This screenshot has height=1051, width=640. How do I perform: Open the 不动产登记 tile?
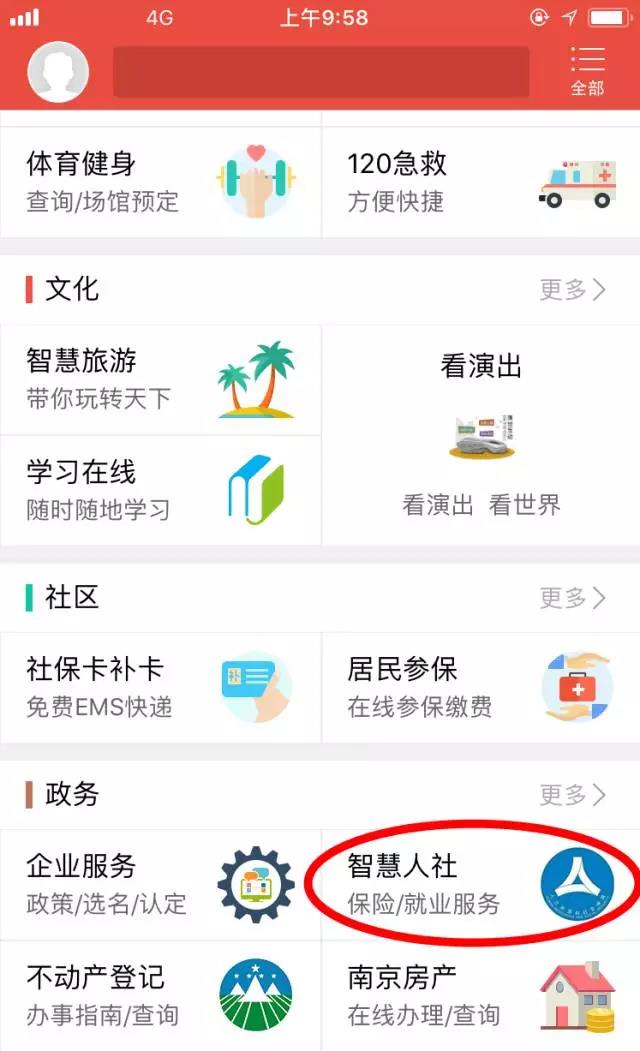point(161,995)
